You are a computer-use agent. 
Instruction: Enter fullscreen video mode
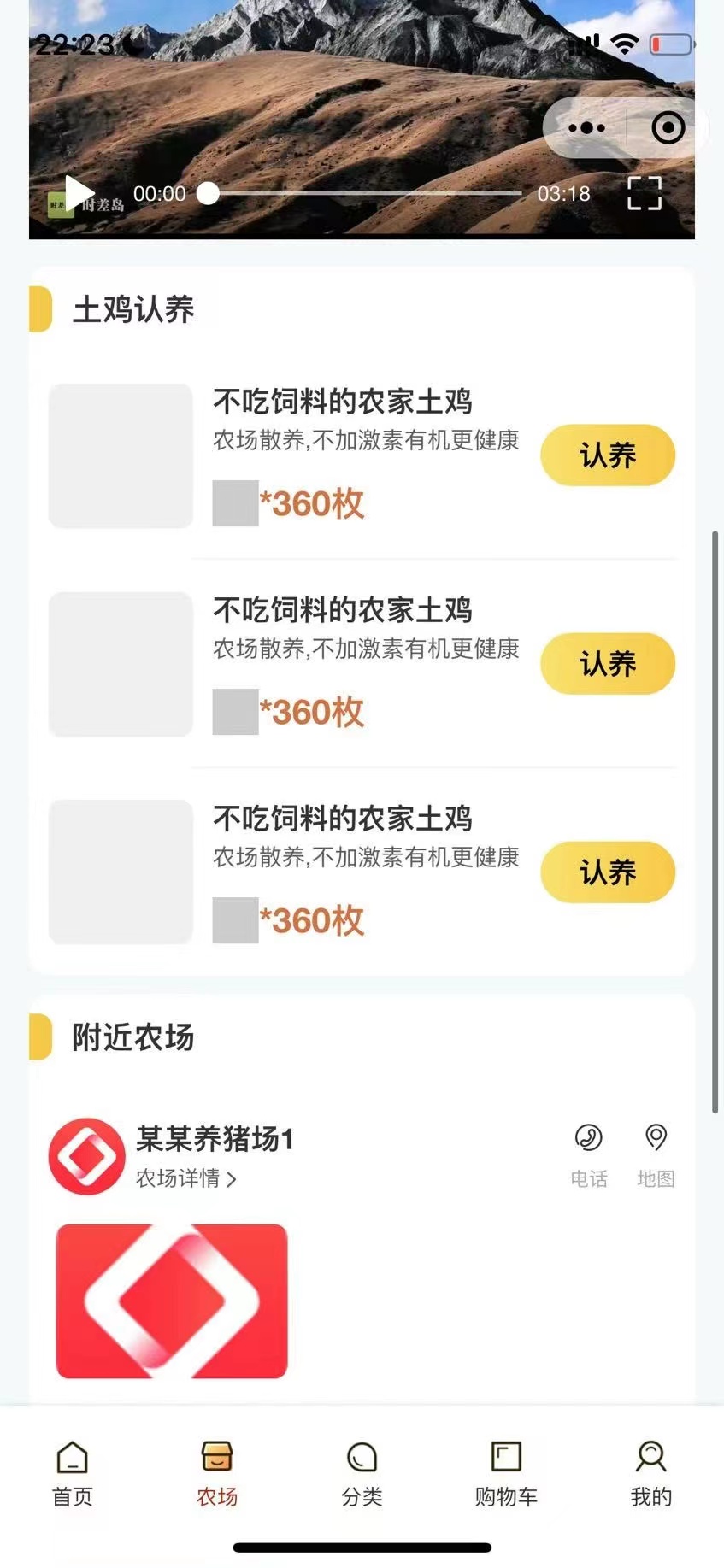click(x=644, y=193)
